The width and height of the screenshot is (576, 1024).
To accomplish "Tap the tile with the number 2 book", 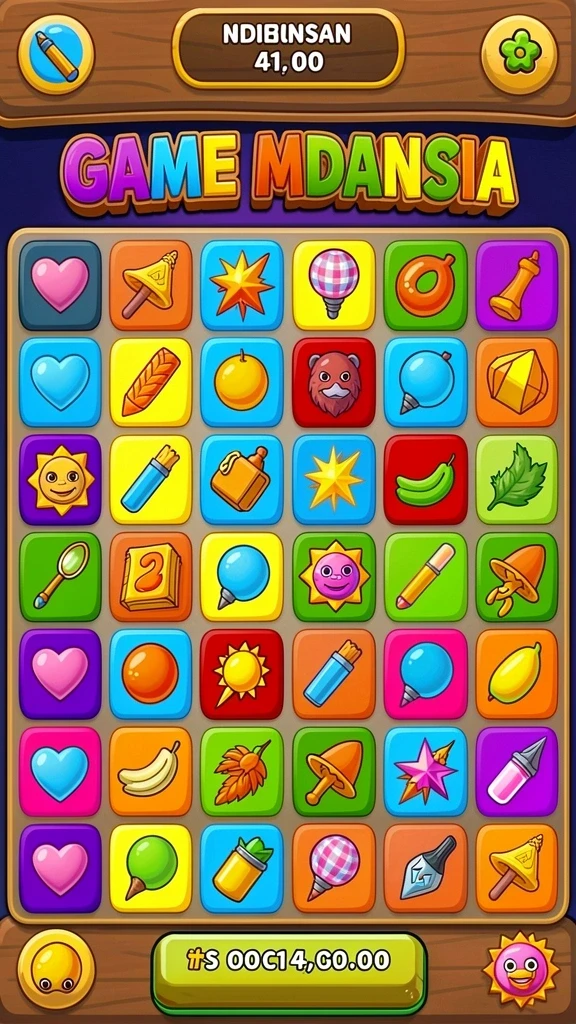I will 151,577.
